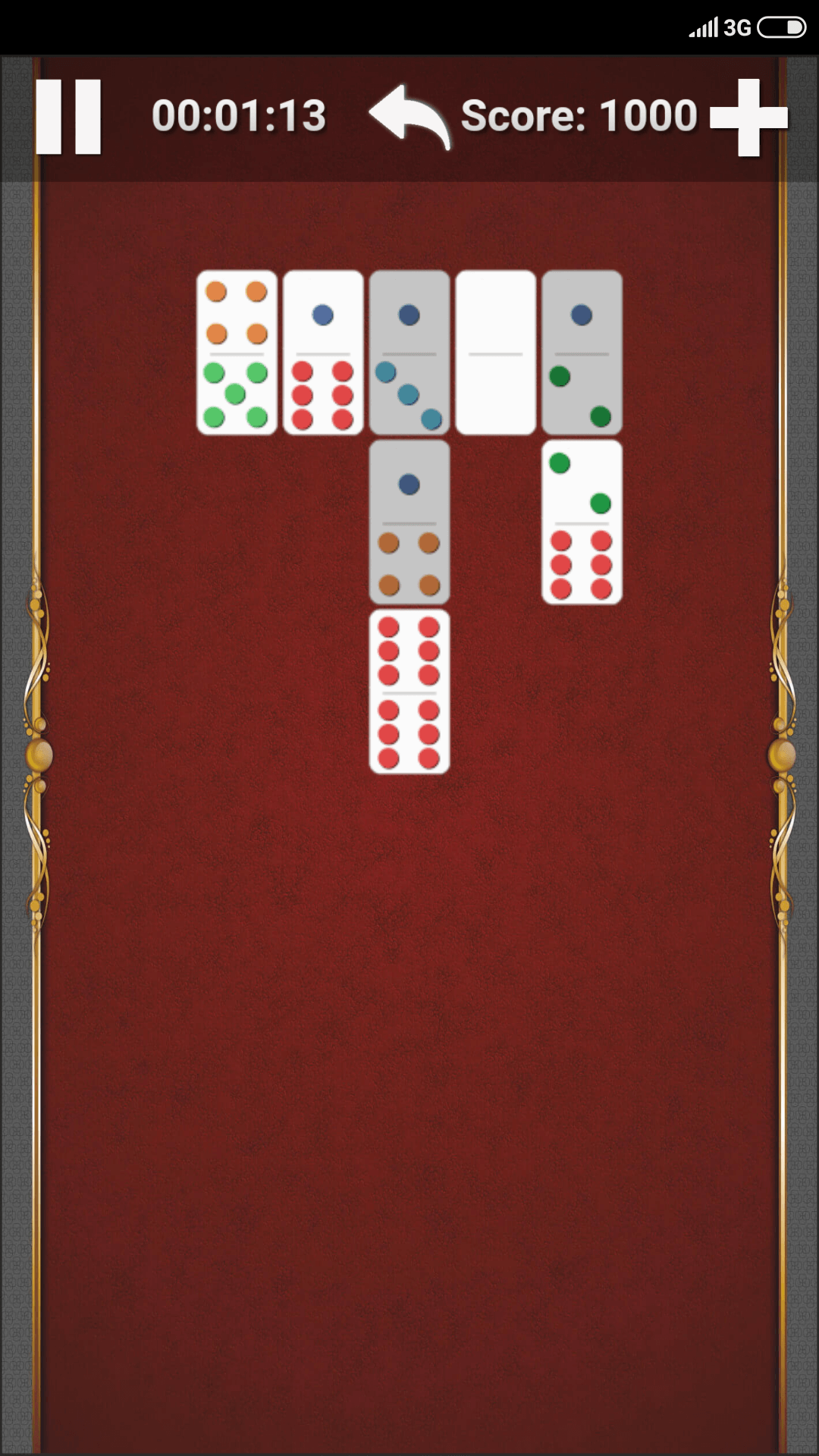Select the grey one-three domino tile
The height and width of the screenshot is (1456, 819).
coord(409,353)
